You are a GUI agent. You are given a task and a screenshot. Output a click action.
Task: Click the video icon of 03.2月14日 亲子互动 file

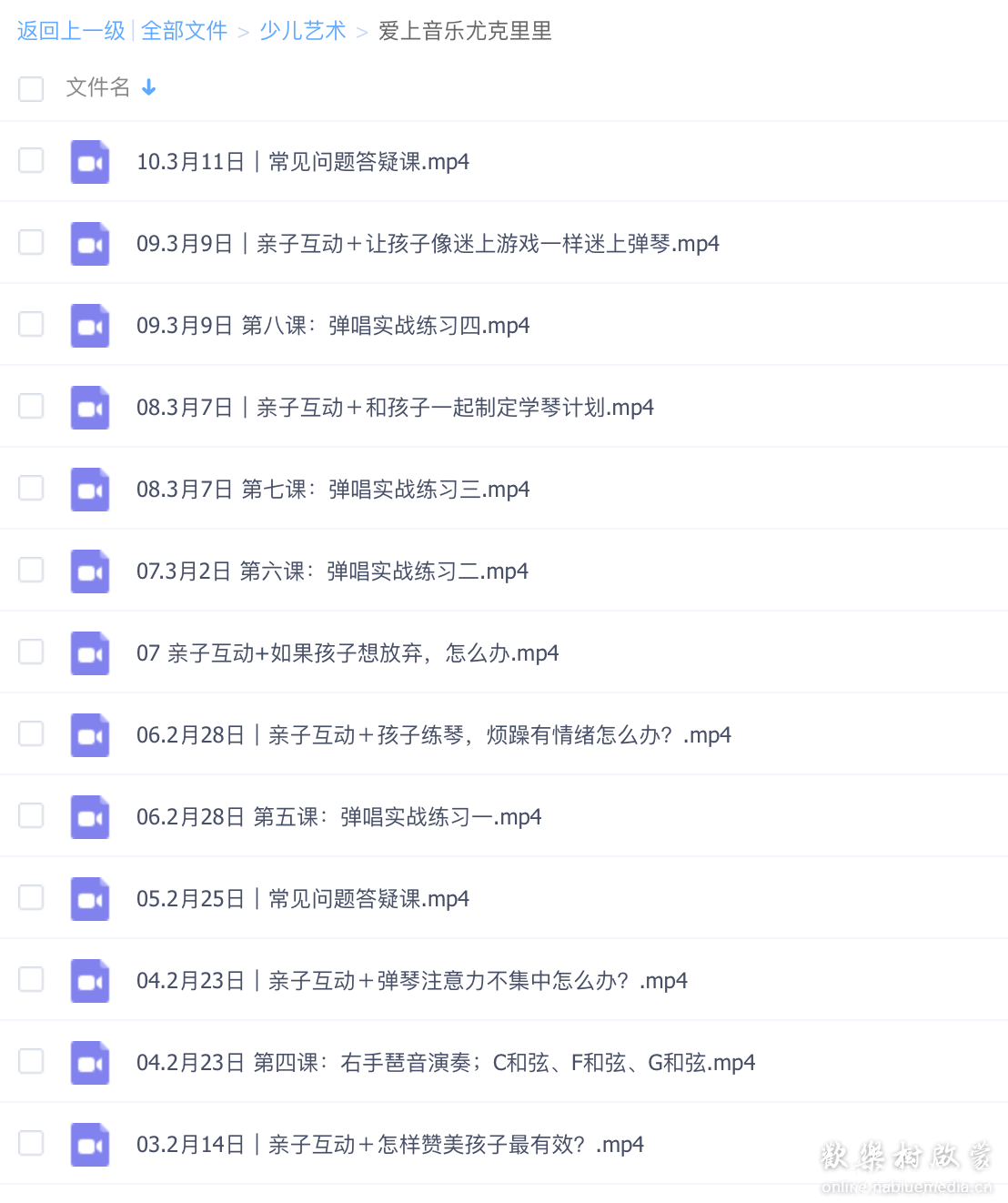pos(89,1144)
